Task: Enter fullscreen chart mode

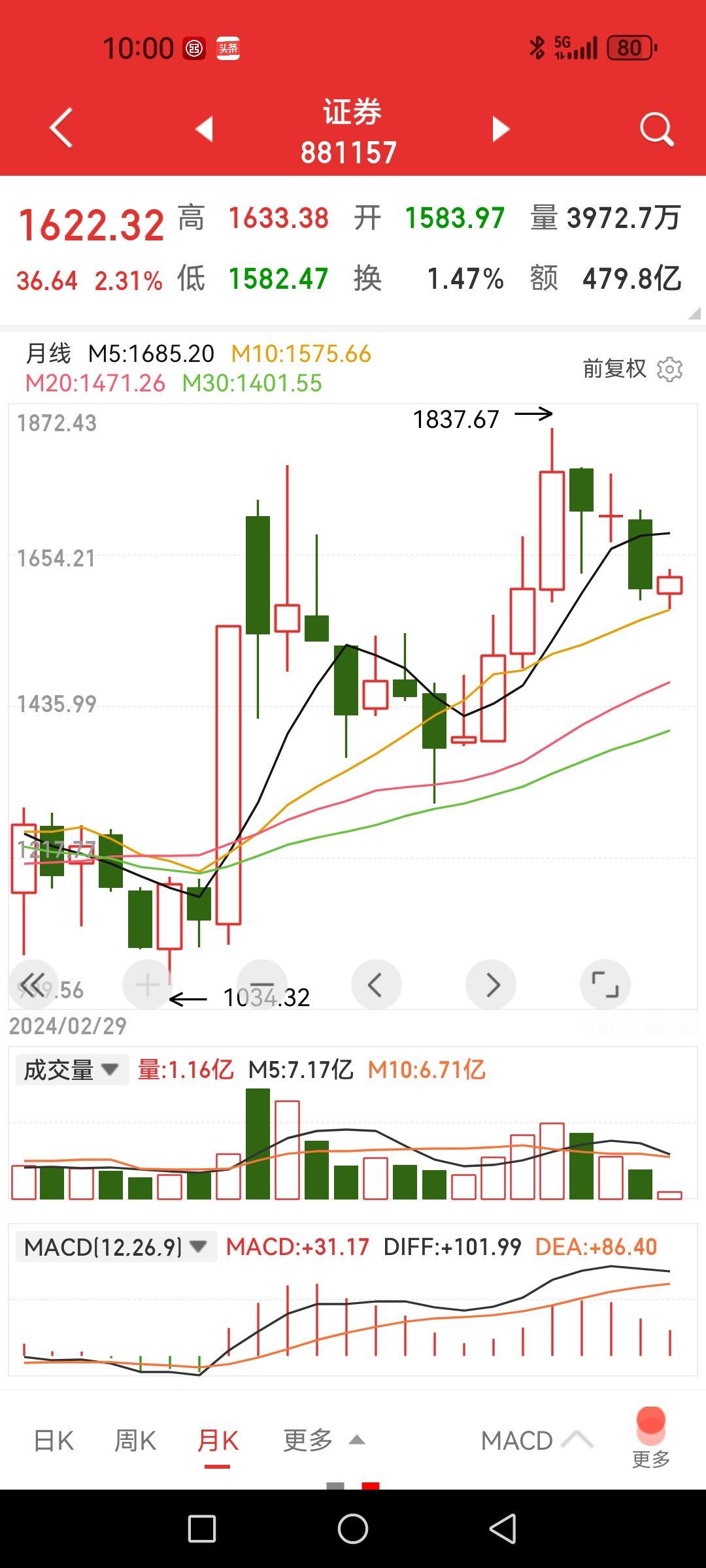Action: click(x=605, y=985)
